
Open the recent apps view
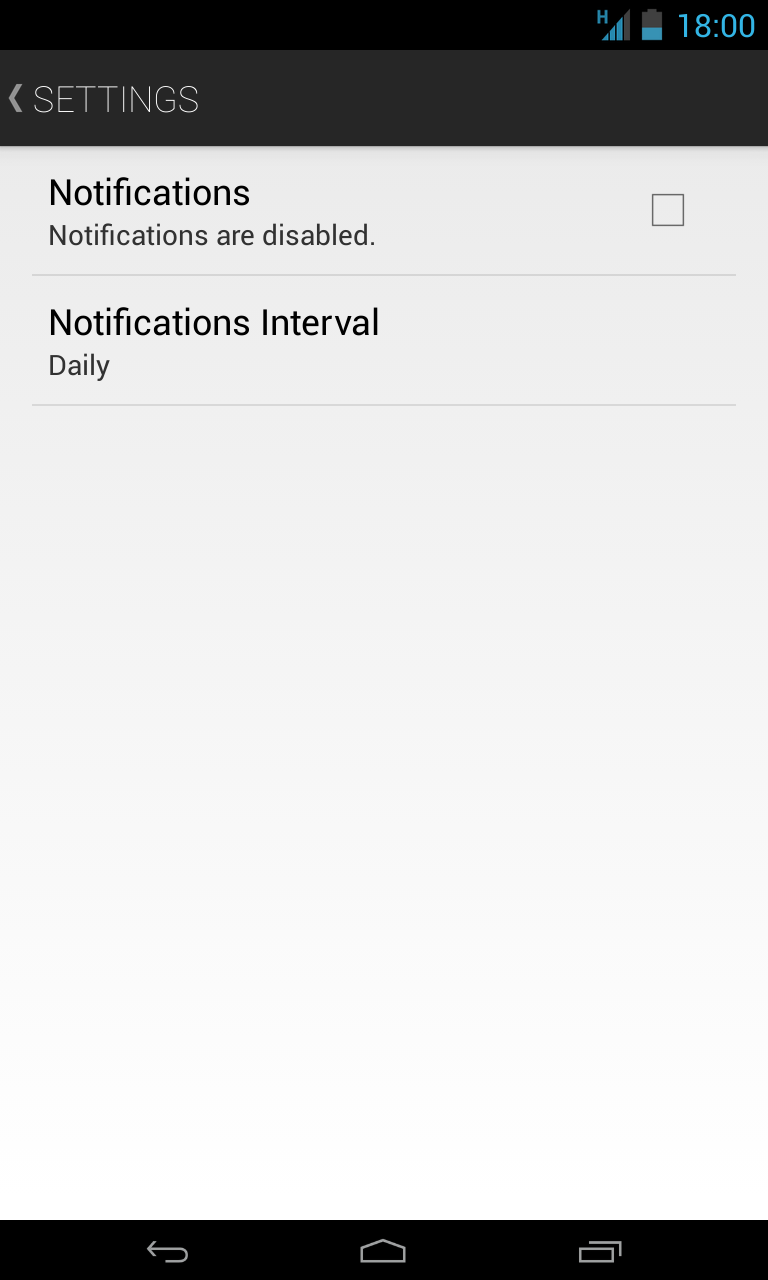(600, 1251)
